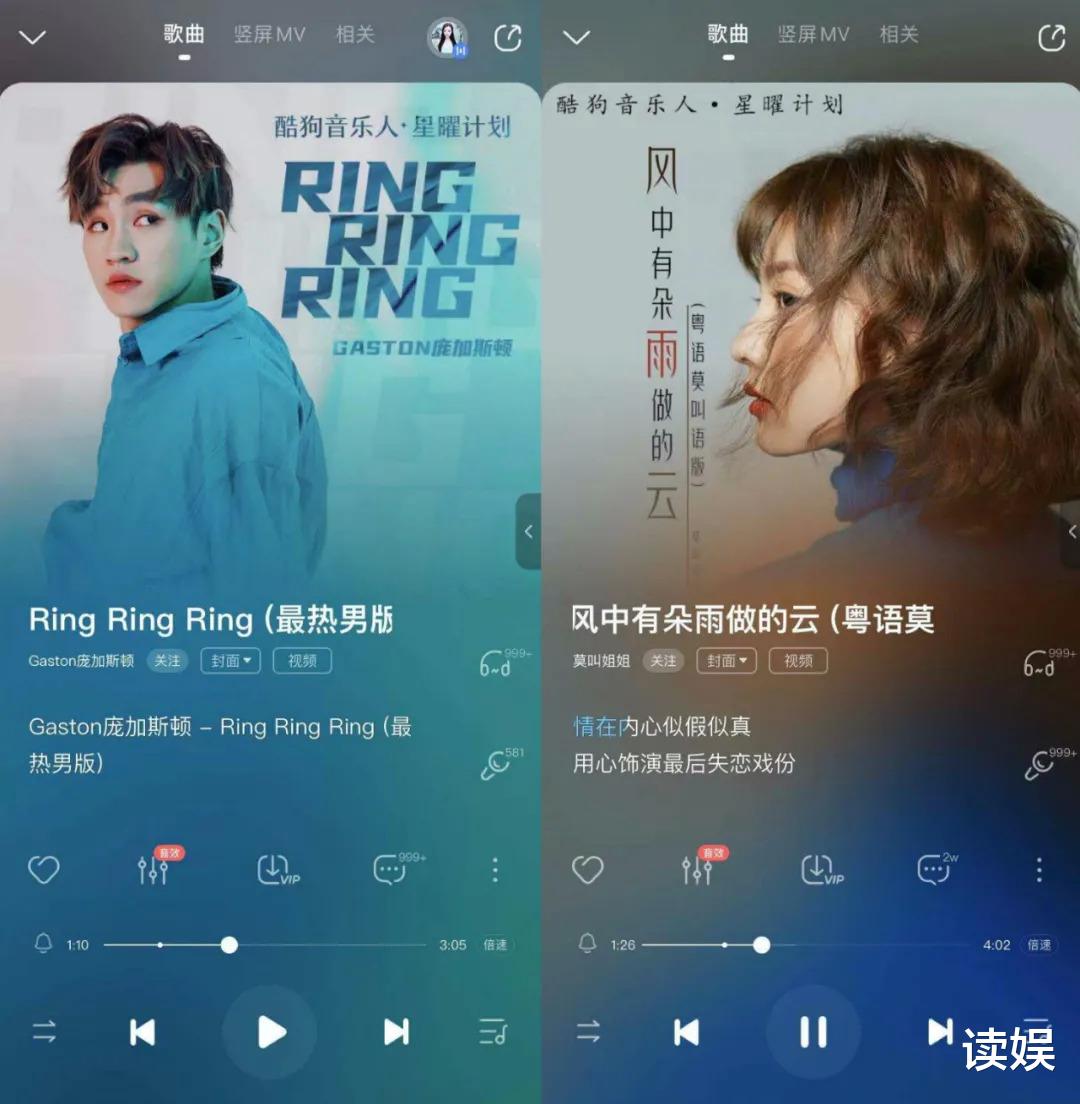The height and width of the screenshot is (1104, 1080).
Task: Click the playback progress slider
Action: (x=229, y=944)
